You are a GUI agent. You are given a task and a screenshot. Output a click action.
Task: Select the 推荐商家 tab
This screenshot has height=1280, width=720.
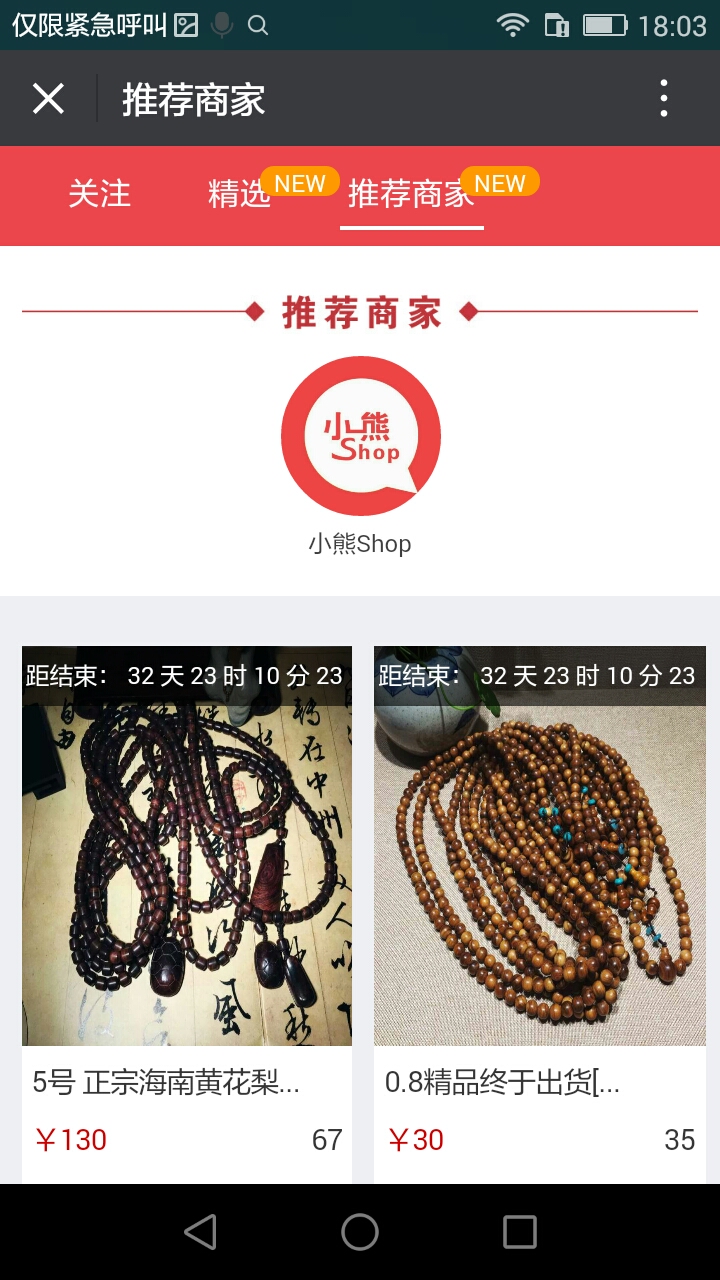pos(411,194)
